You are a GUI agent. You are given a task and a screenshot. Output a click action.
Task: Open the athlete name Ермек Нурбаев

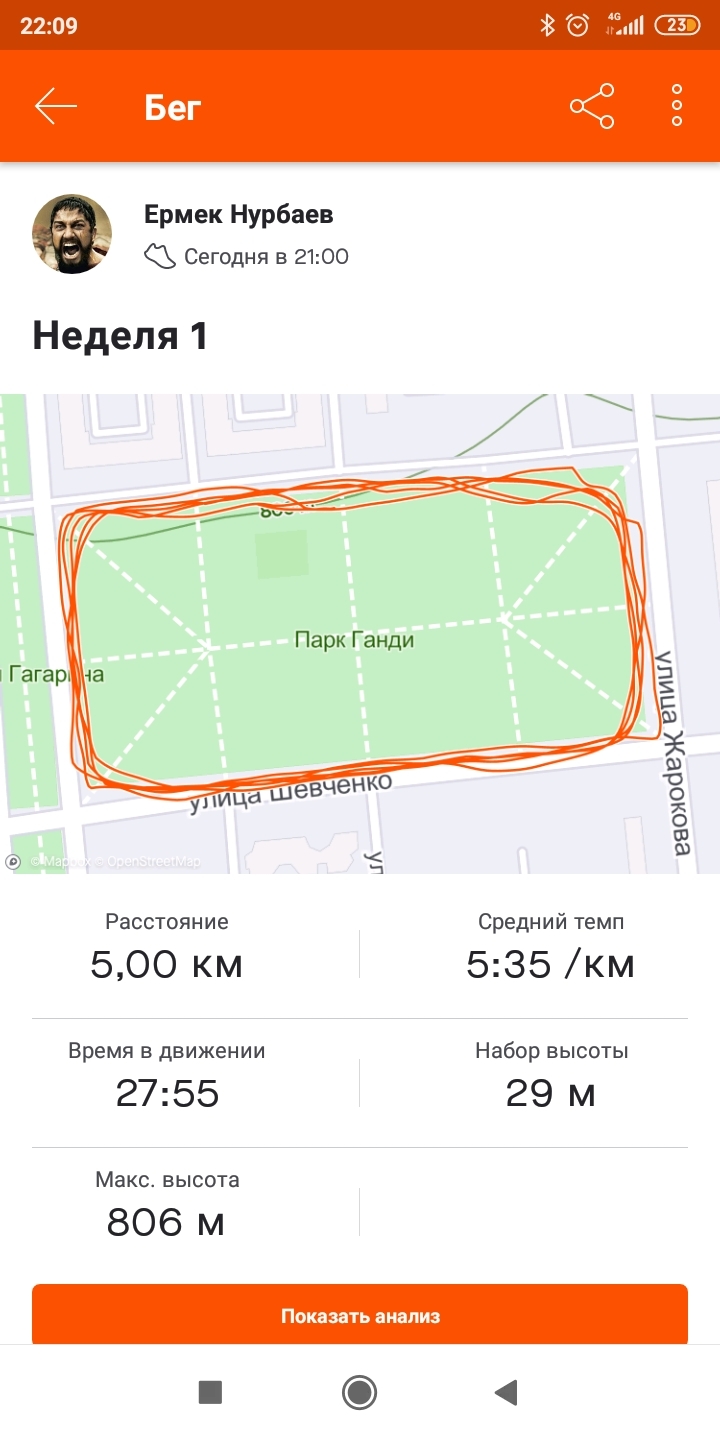238,214
